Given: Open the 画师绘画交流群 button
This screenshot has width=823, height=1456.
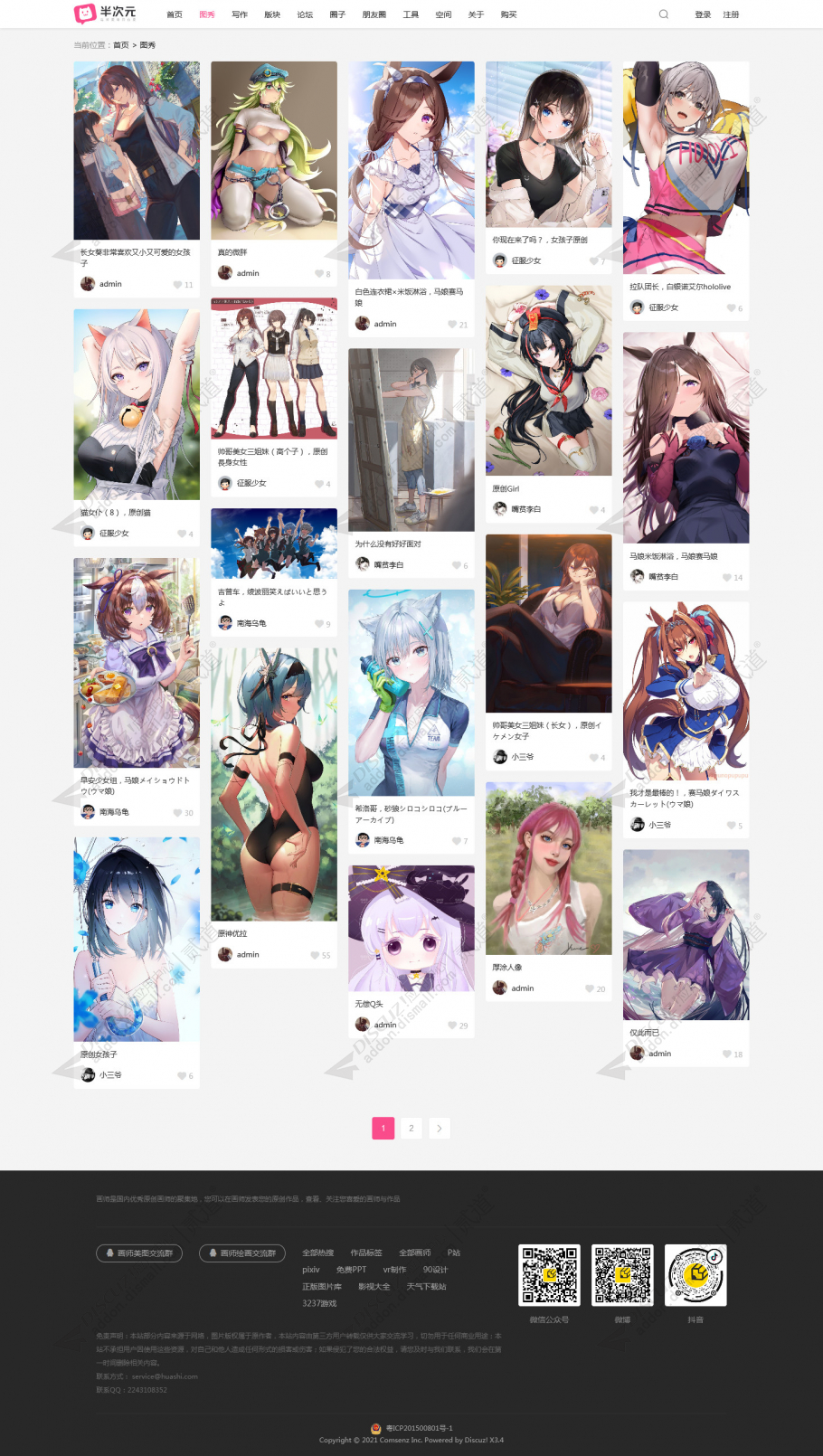Looking at the screenshot, I should [x=242, y=1253].
